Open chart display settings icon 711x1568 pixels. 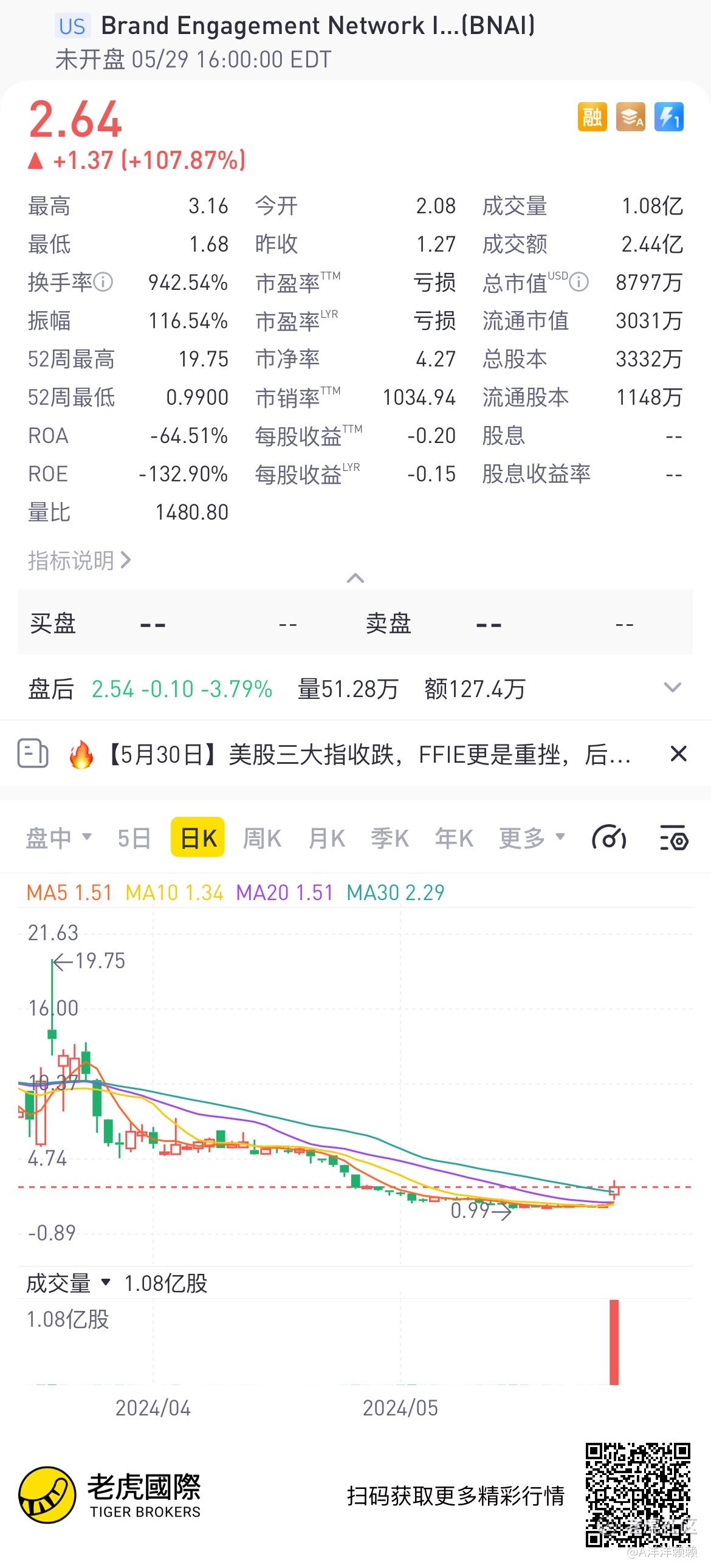coord(674,838)
